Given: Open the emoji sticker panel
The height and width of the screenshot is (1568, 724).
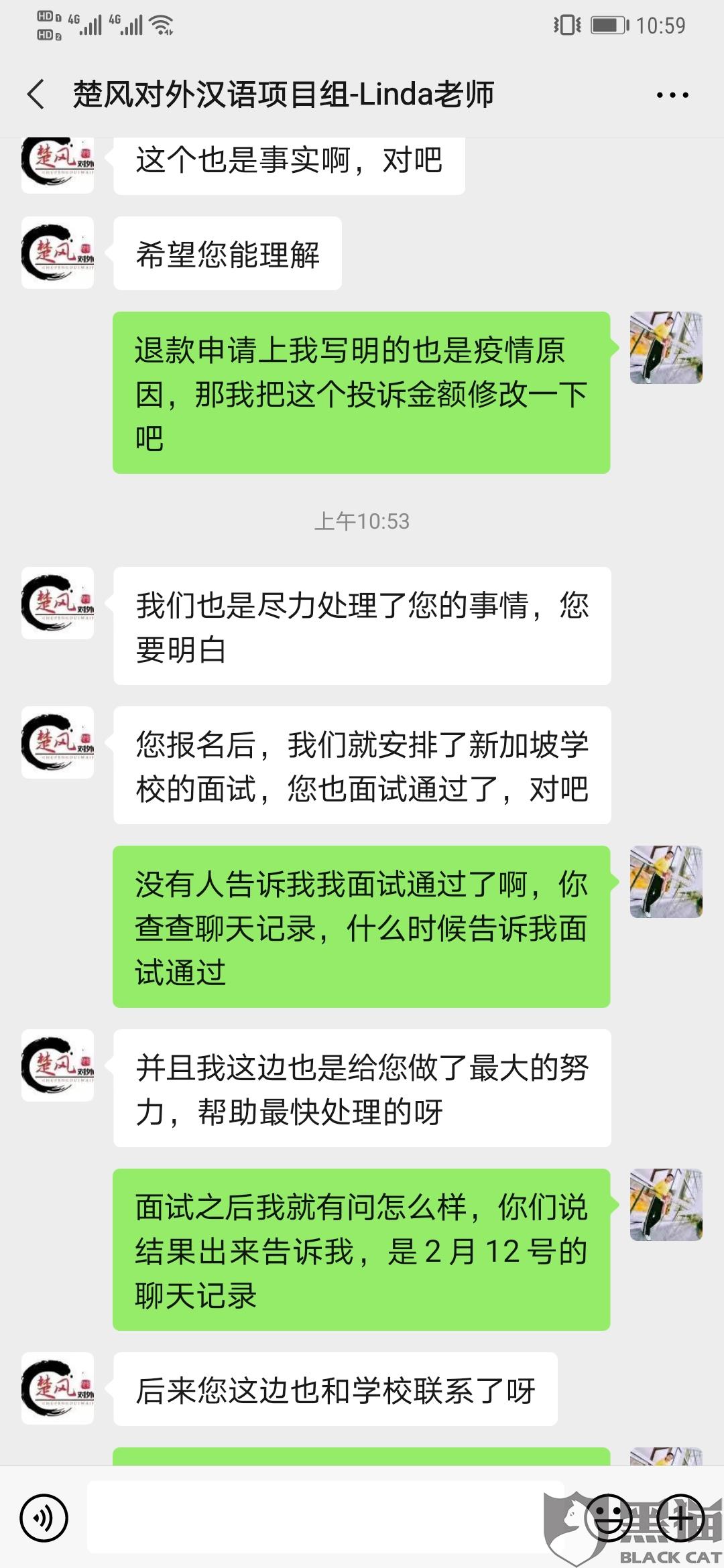Looking at the screenshot, I should 609,1518.
